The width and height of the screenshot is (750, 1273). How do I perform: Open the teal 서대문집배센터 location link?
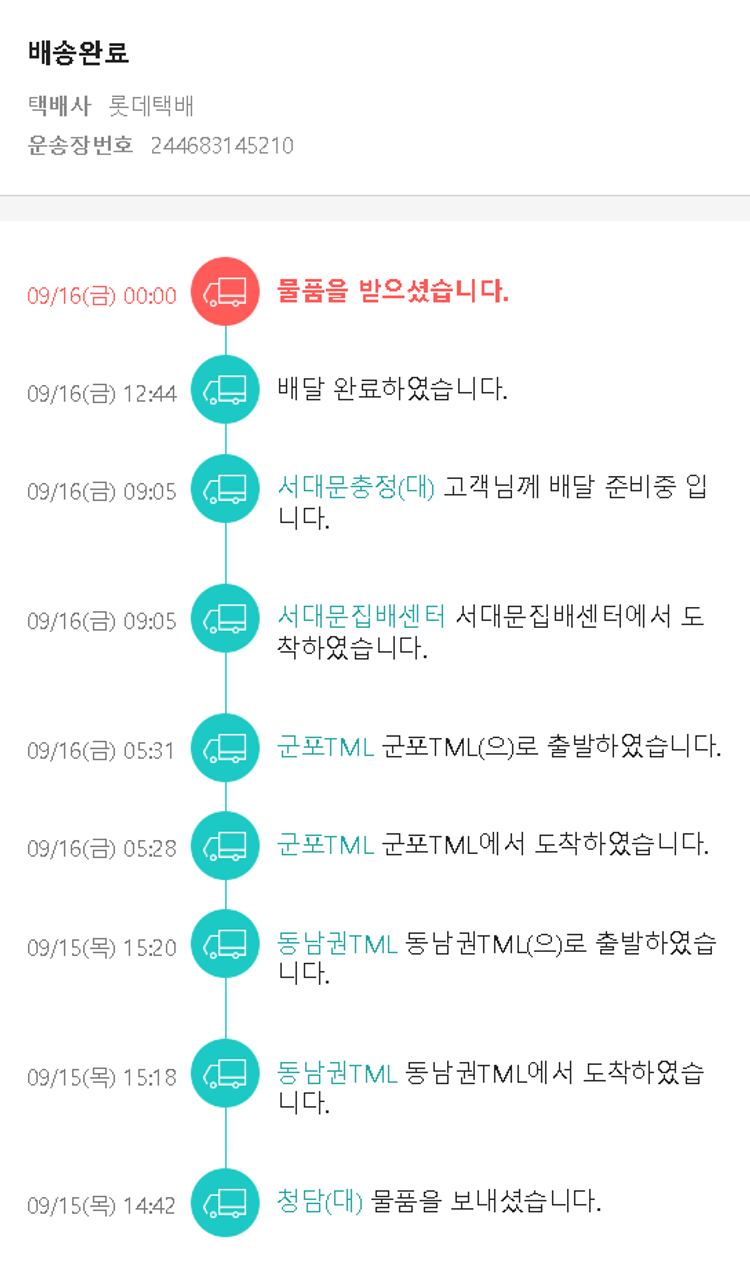361,617
